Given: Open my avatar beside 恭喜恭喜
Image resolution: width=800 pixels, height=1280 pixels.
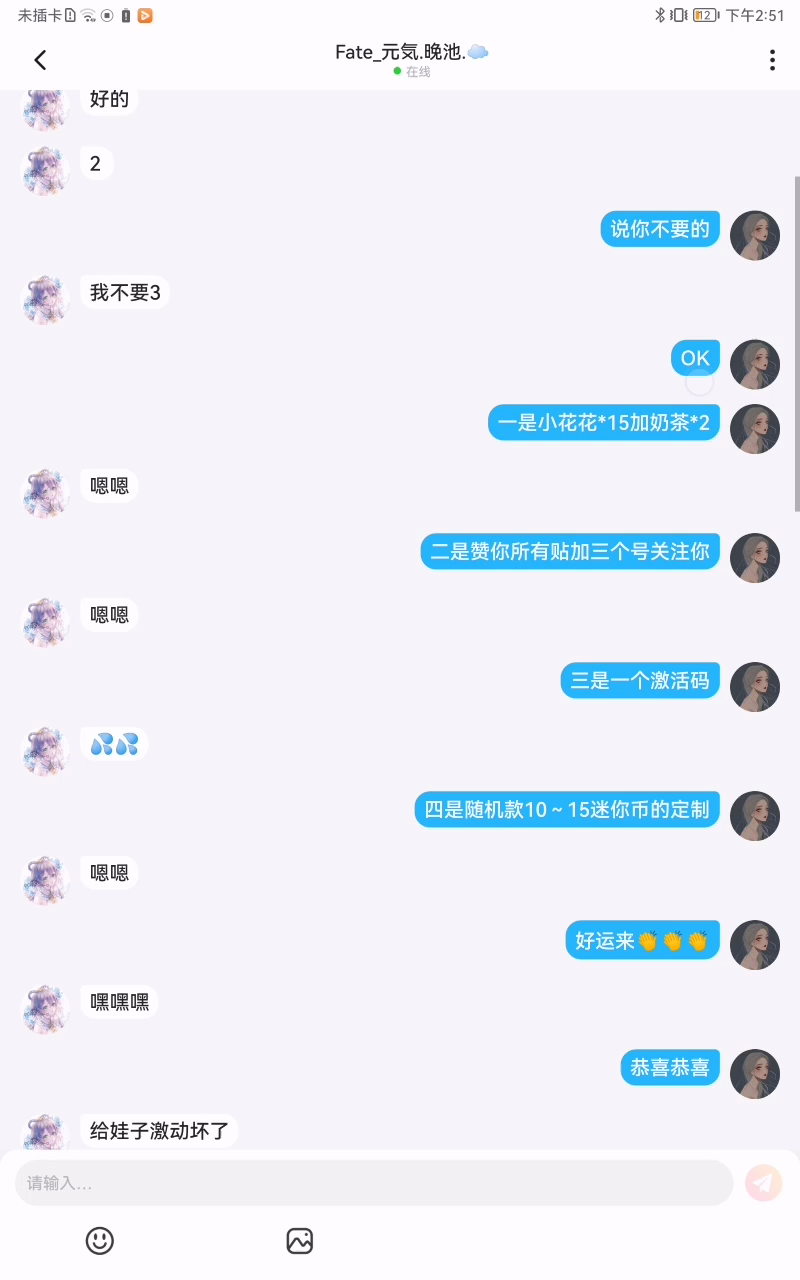Looking at the screenshot, I should (754, 1074).
